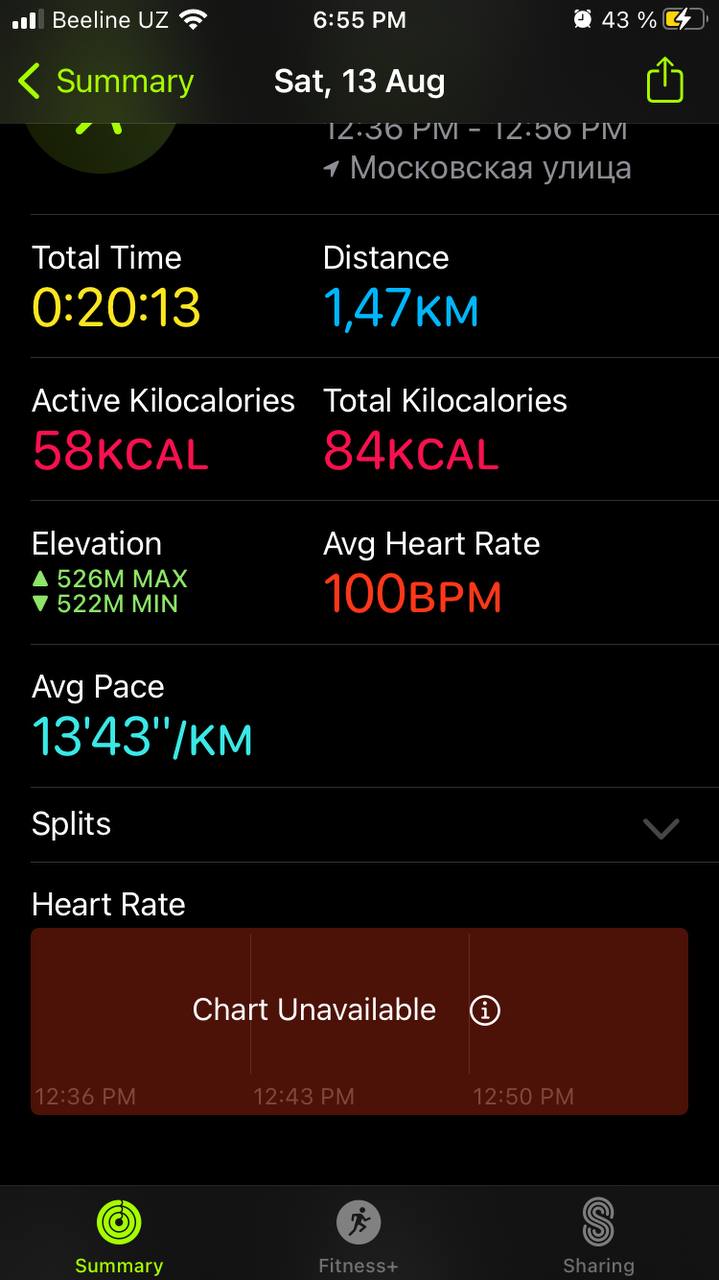This screenshot has width=719, height=1280.
Task: Share this workout
Action: [x=665, y=80]
